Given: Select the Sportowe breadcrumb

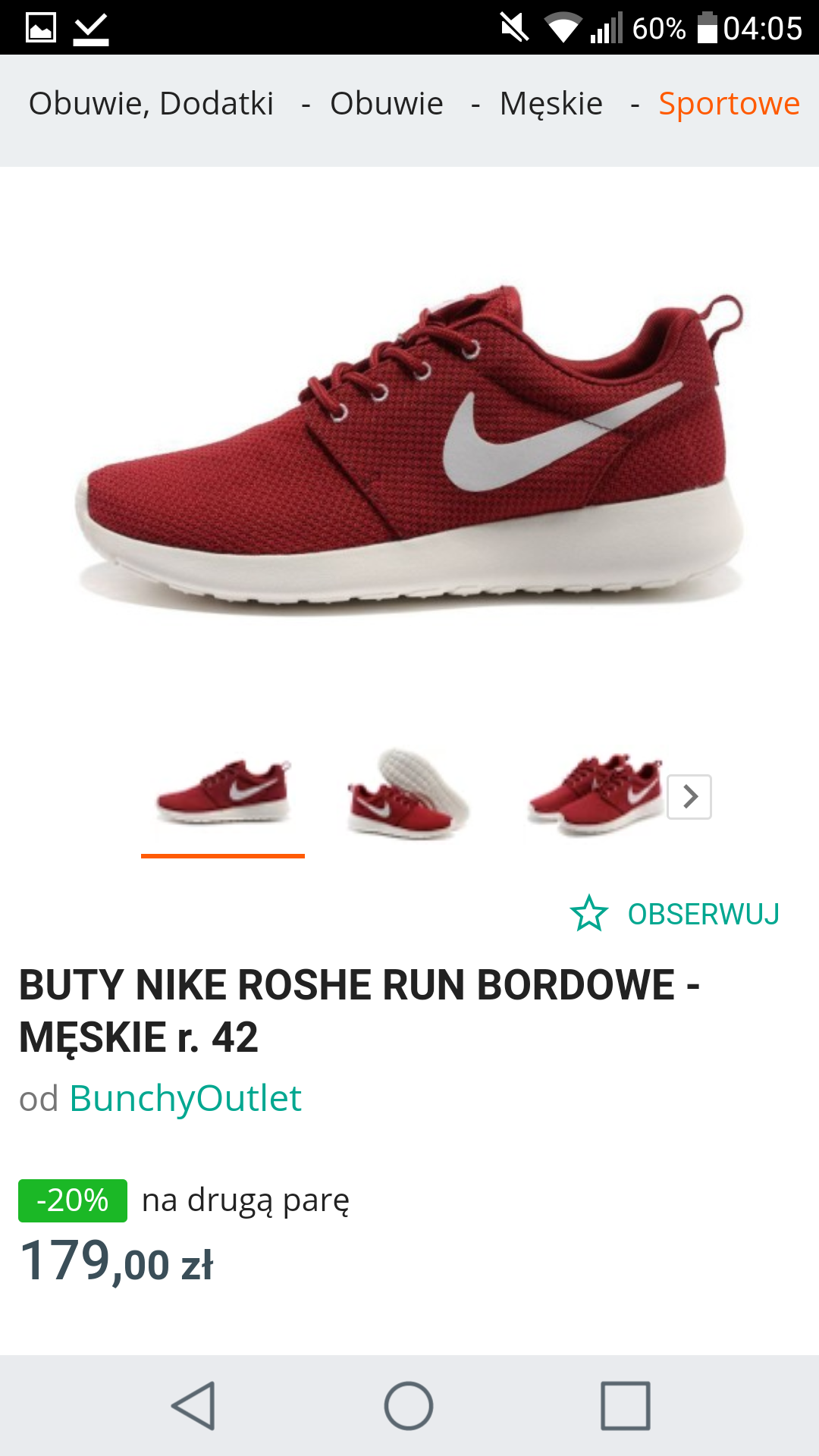Looking at the screenshot, I should (x=729, y=104).
